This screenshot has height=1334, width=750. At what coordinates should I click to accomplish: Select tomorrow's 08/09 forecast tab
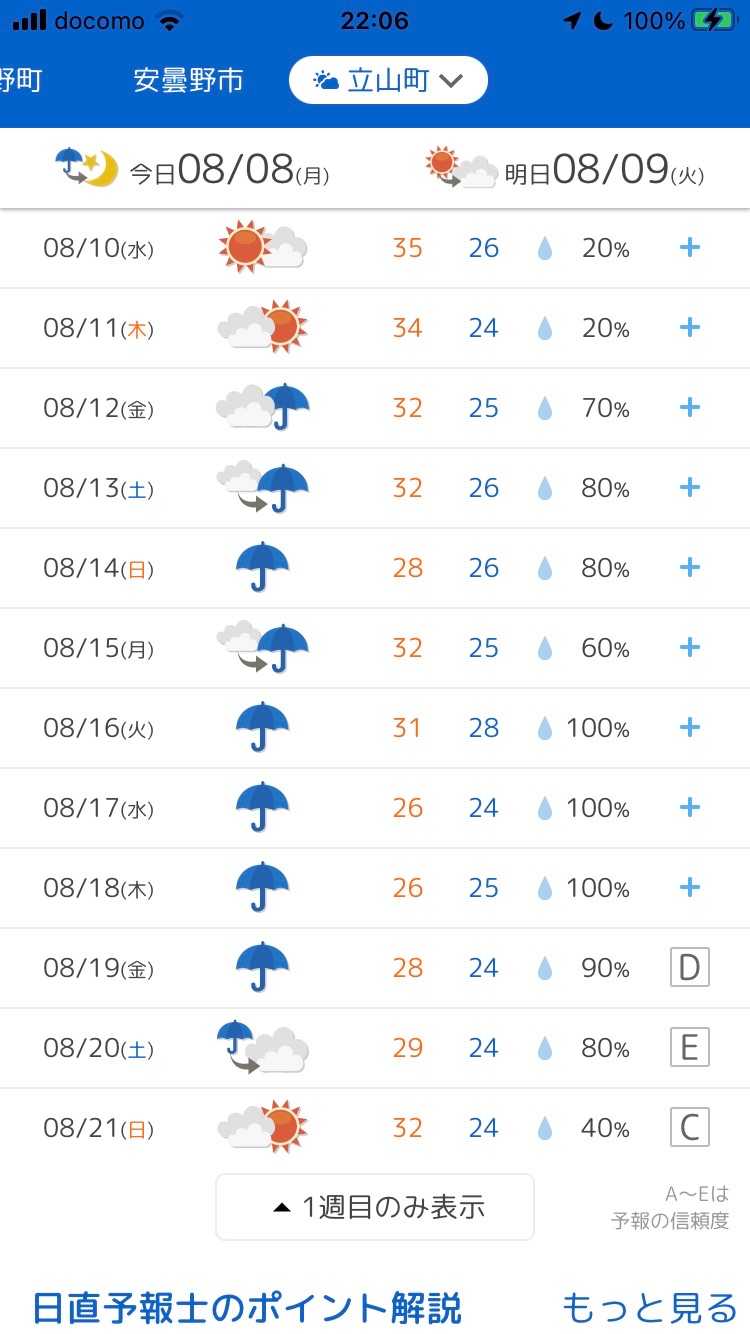(565, 170)
